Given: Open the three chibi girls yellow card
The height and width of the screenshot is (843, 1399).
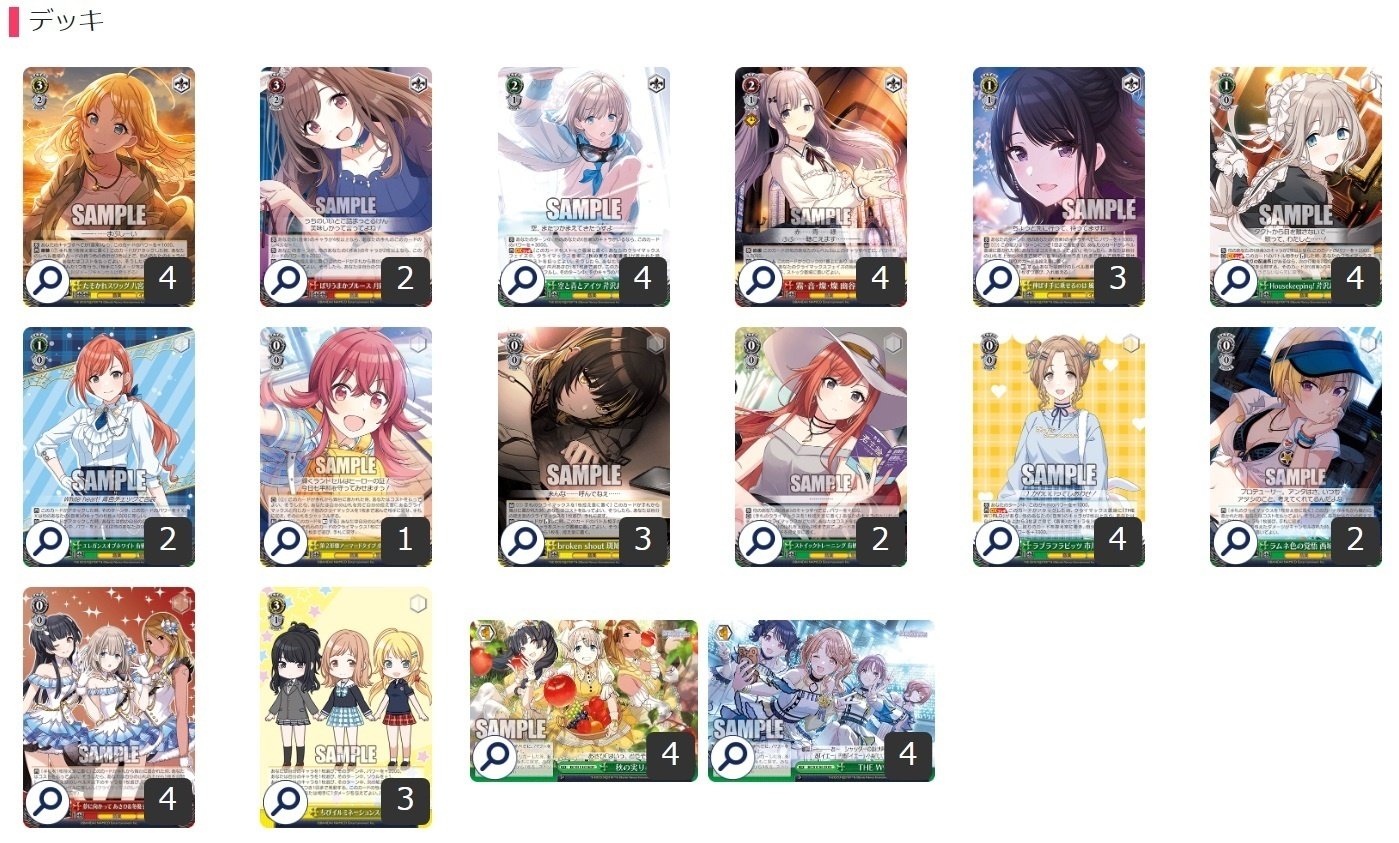Looking at the screenshot, I should pyautogui.click(x=284, y=803).
